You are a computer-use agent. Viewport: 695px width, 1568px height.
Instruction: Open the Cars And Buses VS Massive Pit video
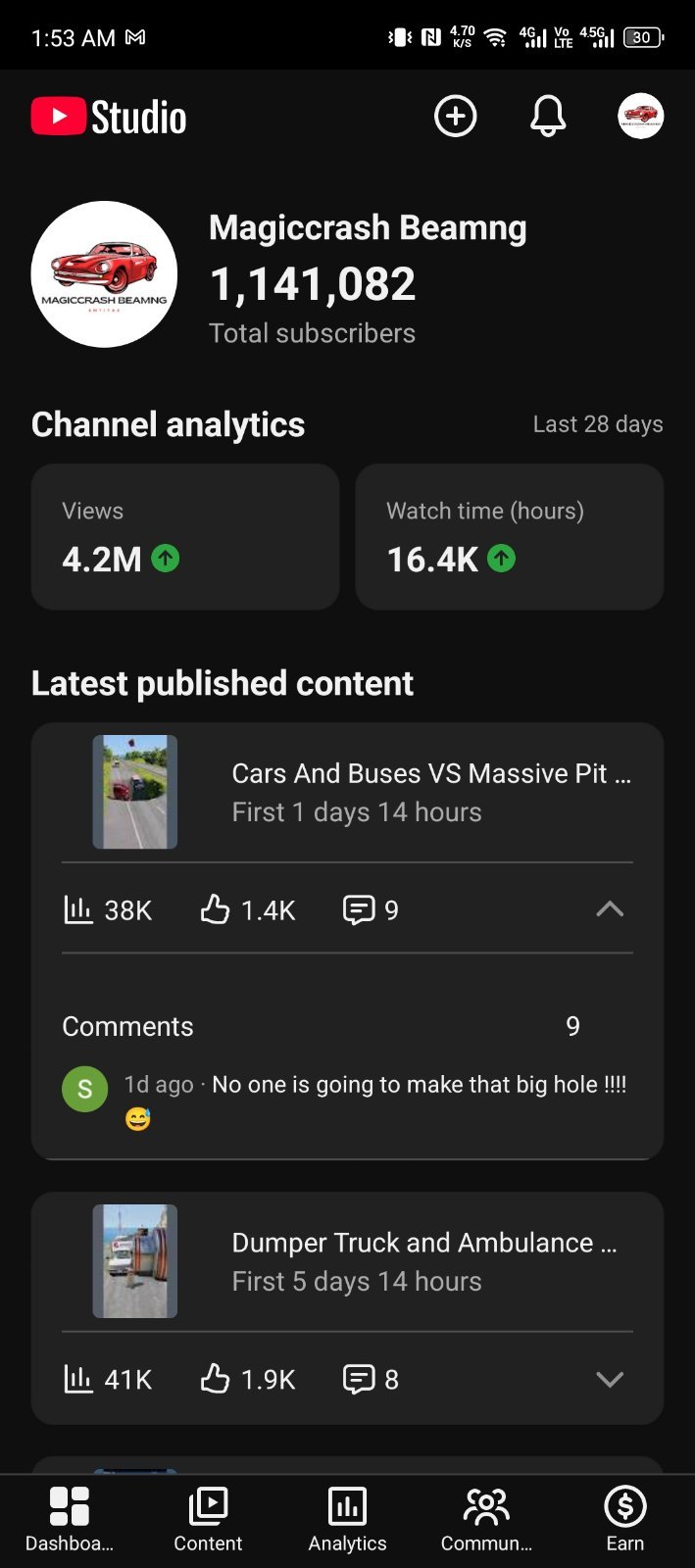(347, 792)
